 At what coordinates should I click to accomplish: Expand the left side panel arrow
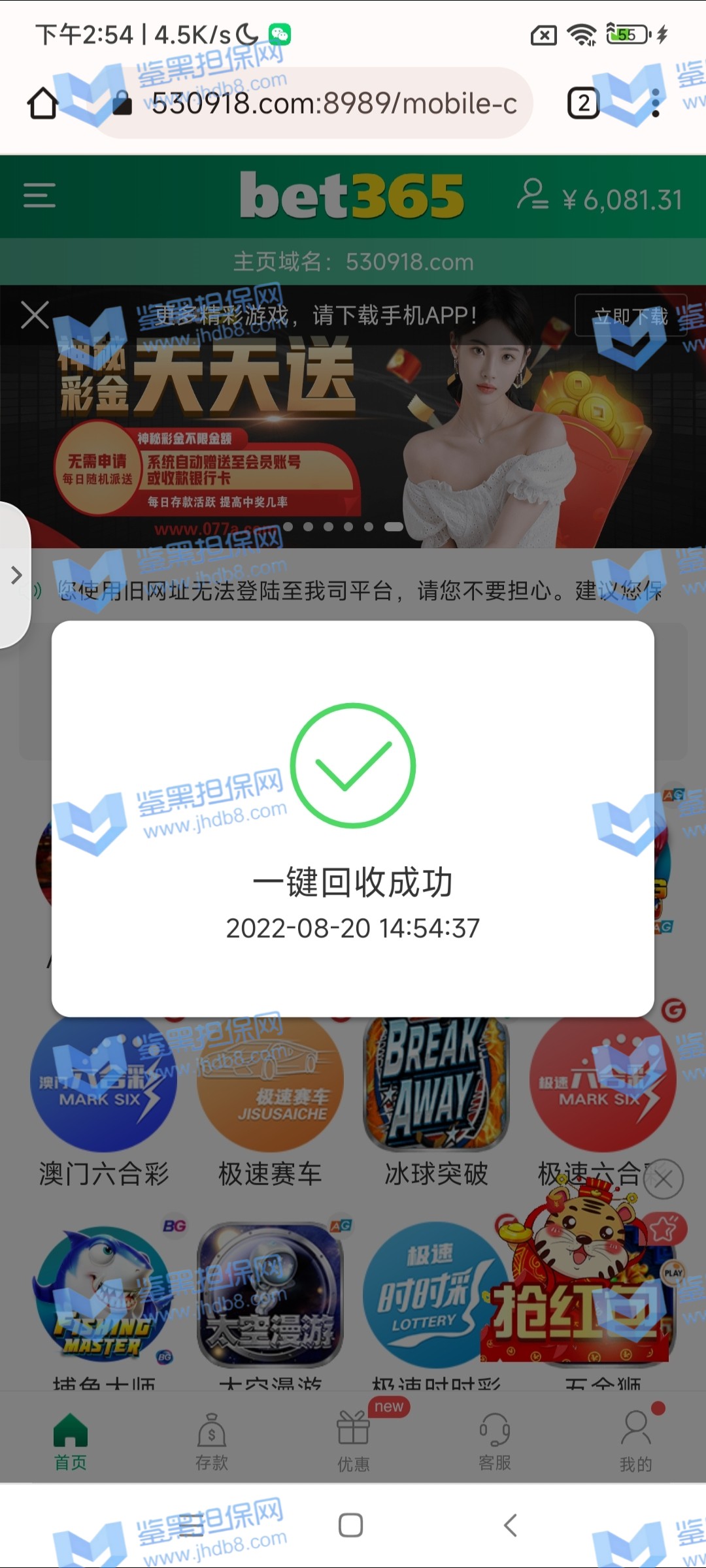click(16, 575)
